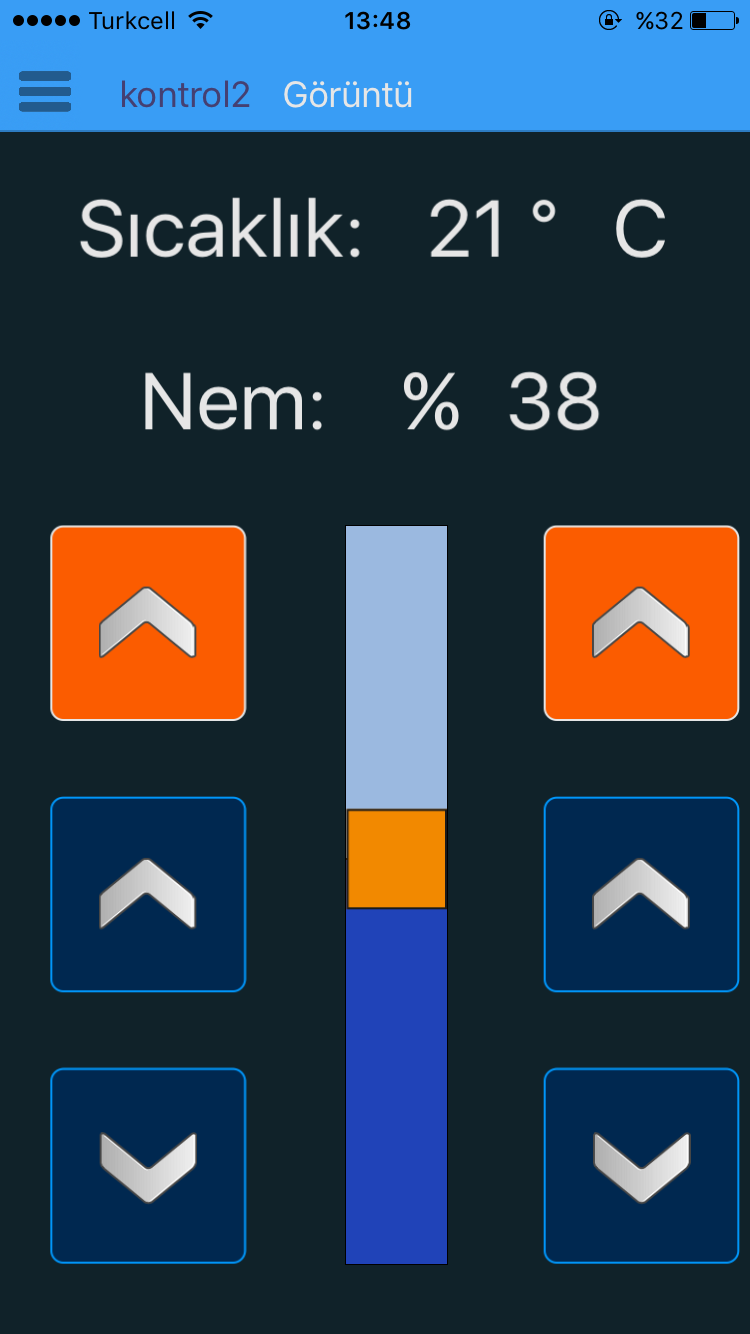Tap the down arrow button right of the bar
This screenshot has width=750, height=1334.
[x=641, y=1165]
